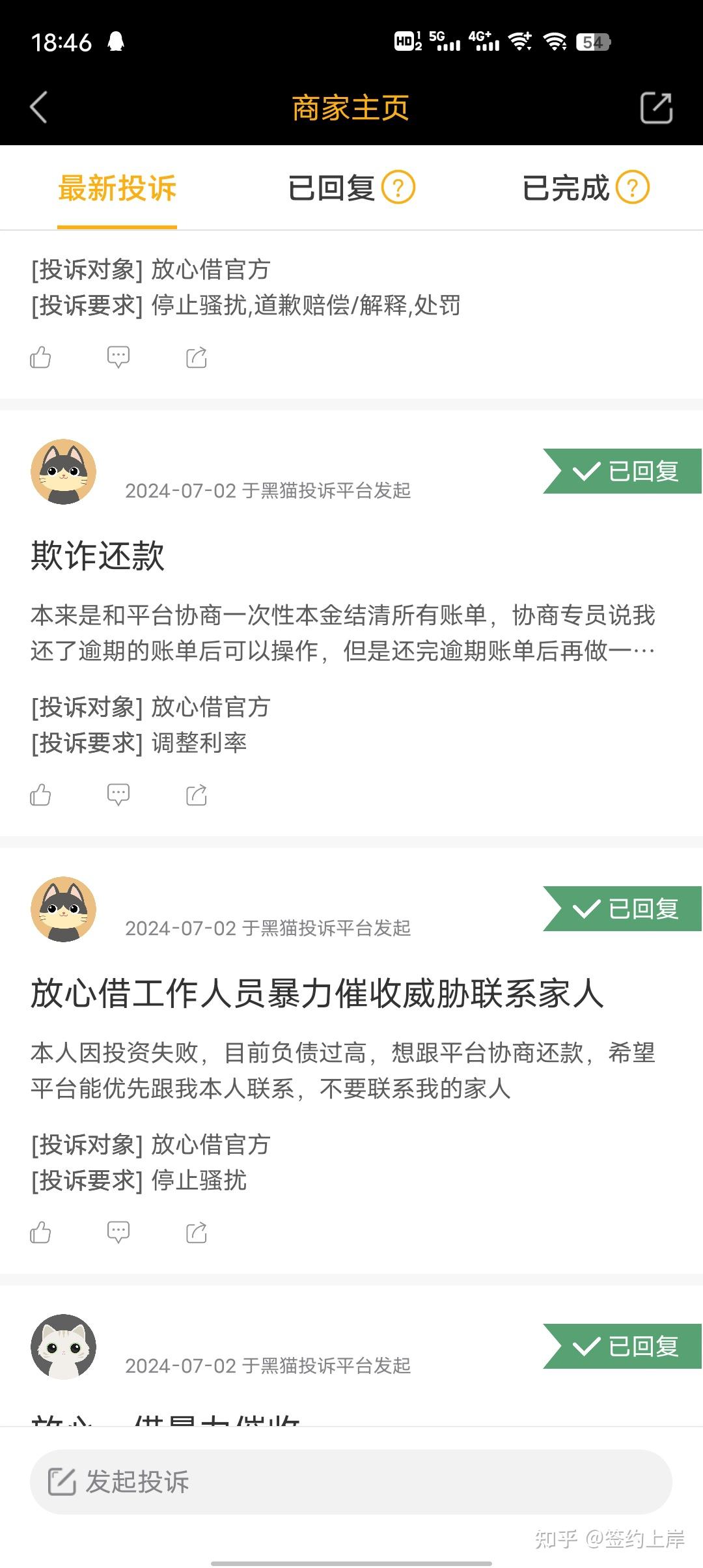Viewport: 703px width, 1568px height.
Task: Like the 暴力催收威胁联系家人 complaint
Action: (40, 1233)
